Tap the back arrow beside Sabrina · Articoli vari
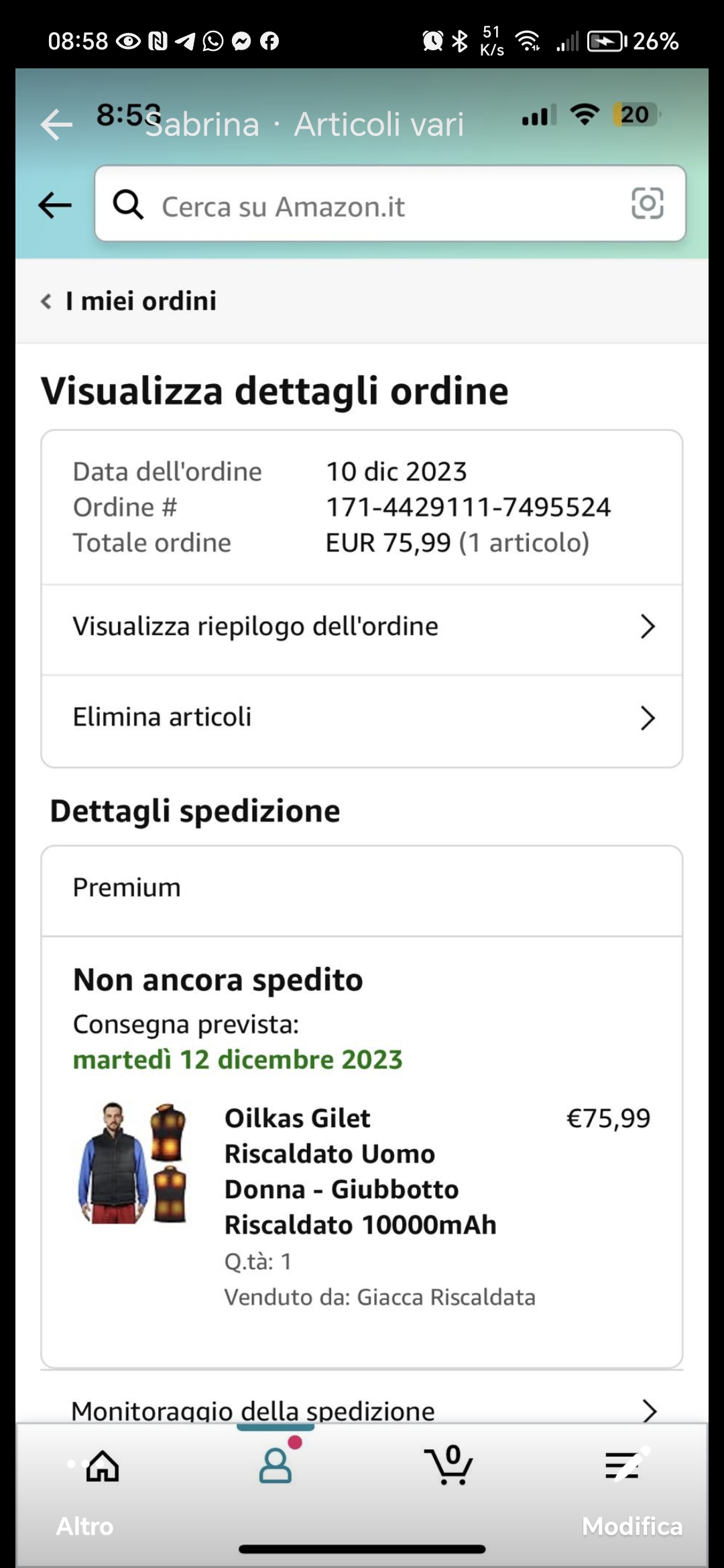Viewport: 724px width, 1568px height. pyautogui.click(x=56, y=125)
